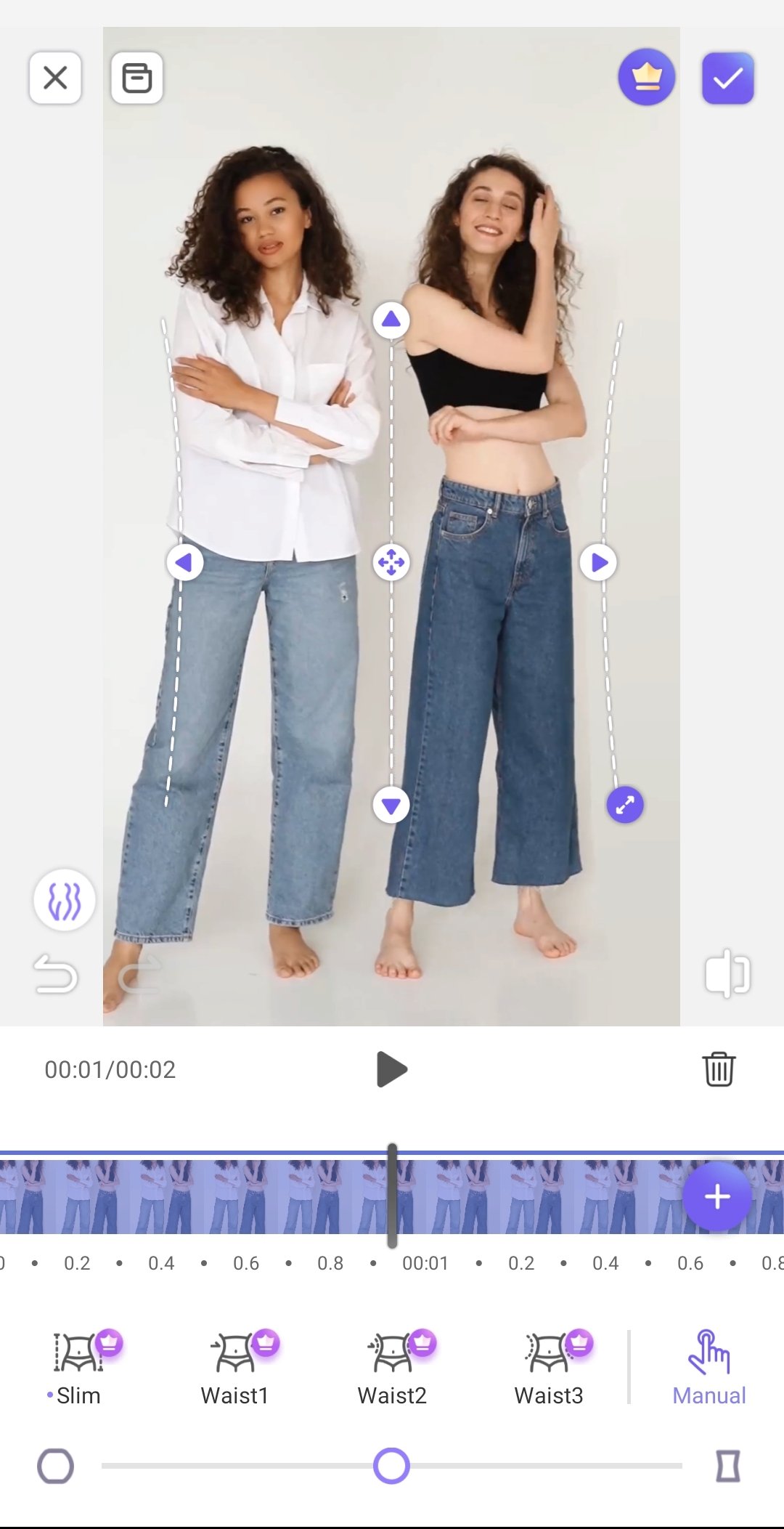Delete with the trash icon
784x1529 pixels.
coord(719,1068)
